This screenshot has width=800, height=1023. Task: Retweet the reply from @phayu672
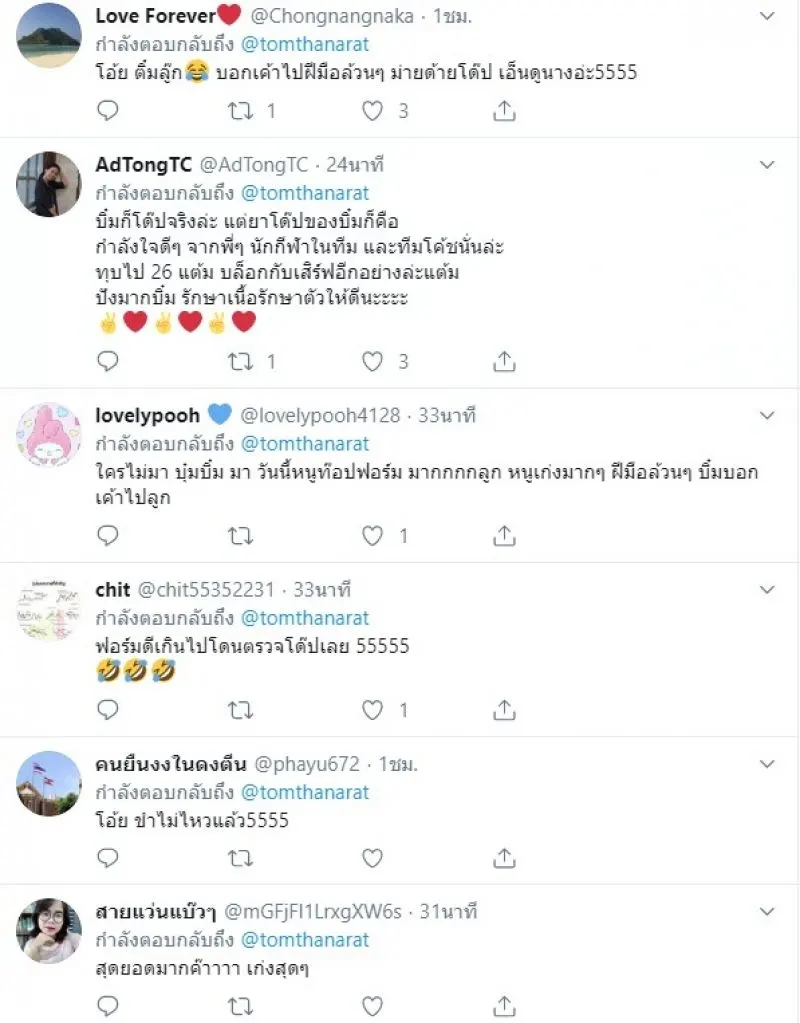pos(241,858)
